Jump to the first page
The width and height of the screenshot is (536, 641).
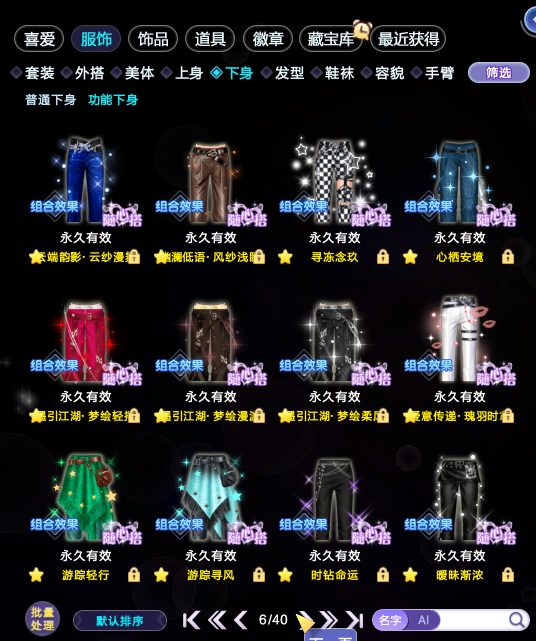tap(191, 620)
